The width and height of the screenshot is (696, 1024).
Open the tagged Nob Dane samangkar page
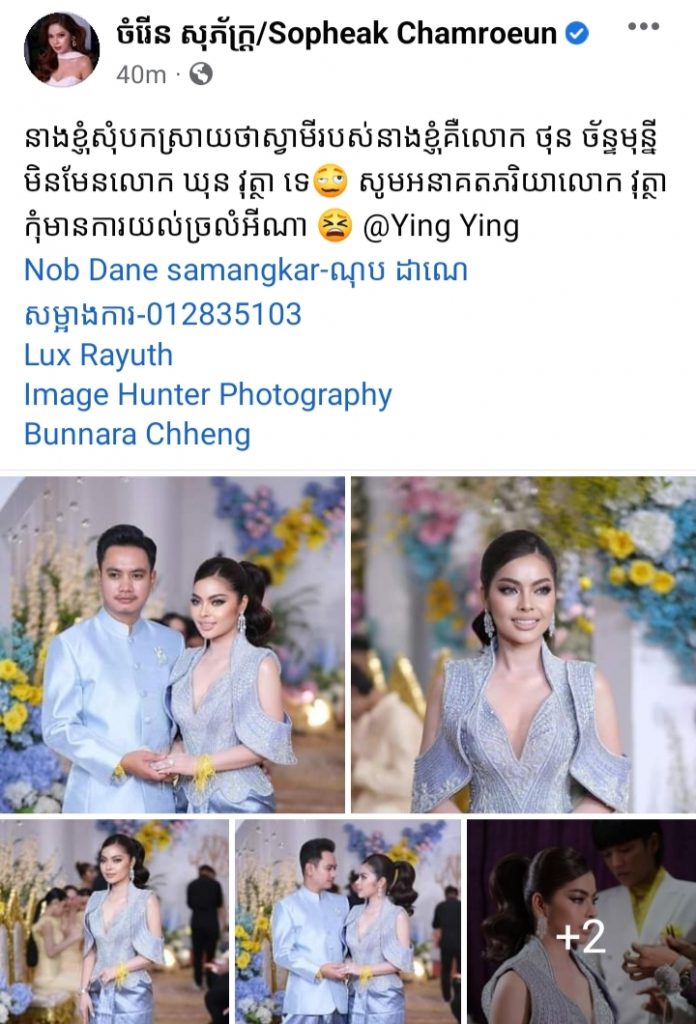pyautogui.click(x=245, y=270)
